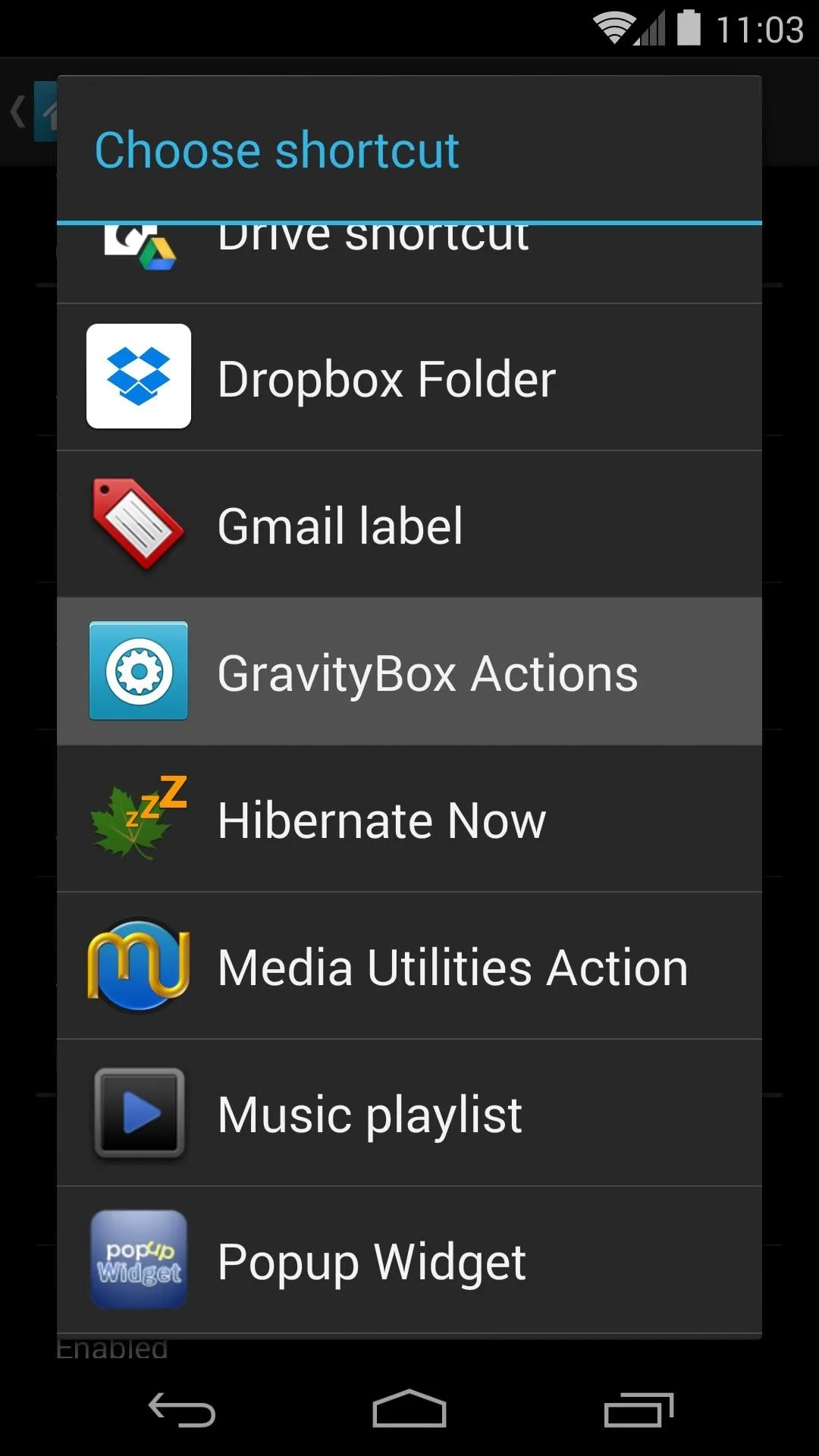Select the Drive shortcut entry
This screenshot has width=819, height=1456.
(409, 264)
